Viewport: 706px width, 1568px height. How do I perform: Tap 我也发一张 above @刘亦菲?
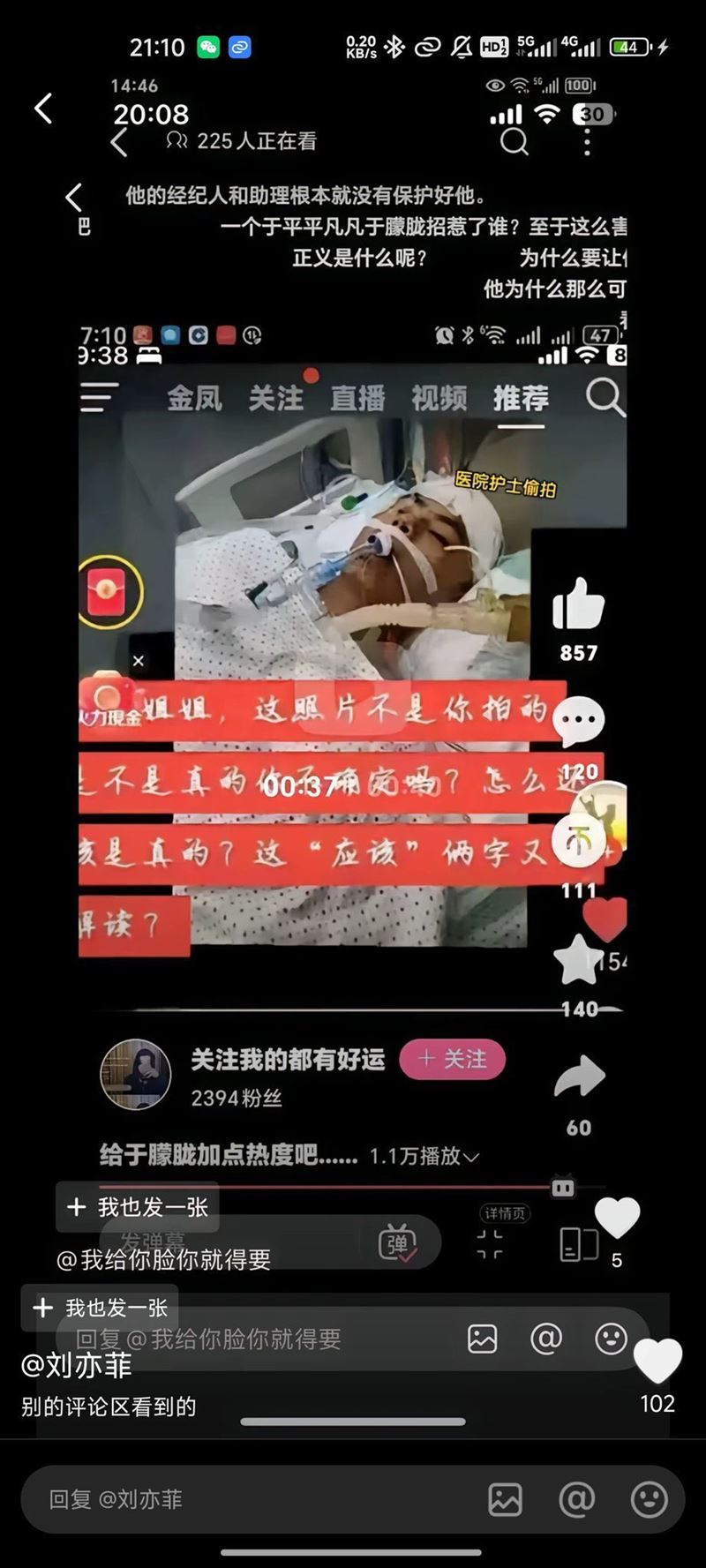[100, 1308]
